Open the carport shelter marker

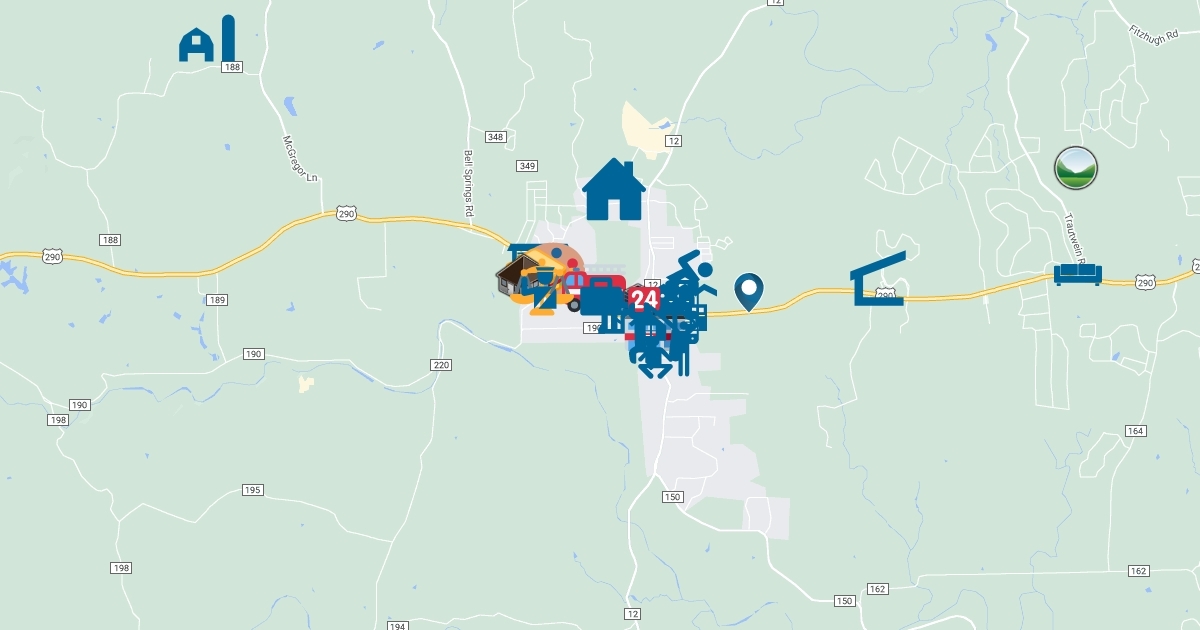coord(878,278)
